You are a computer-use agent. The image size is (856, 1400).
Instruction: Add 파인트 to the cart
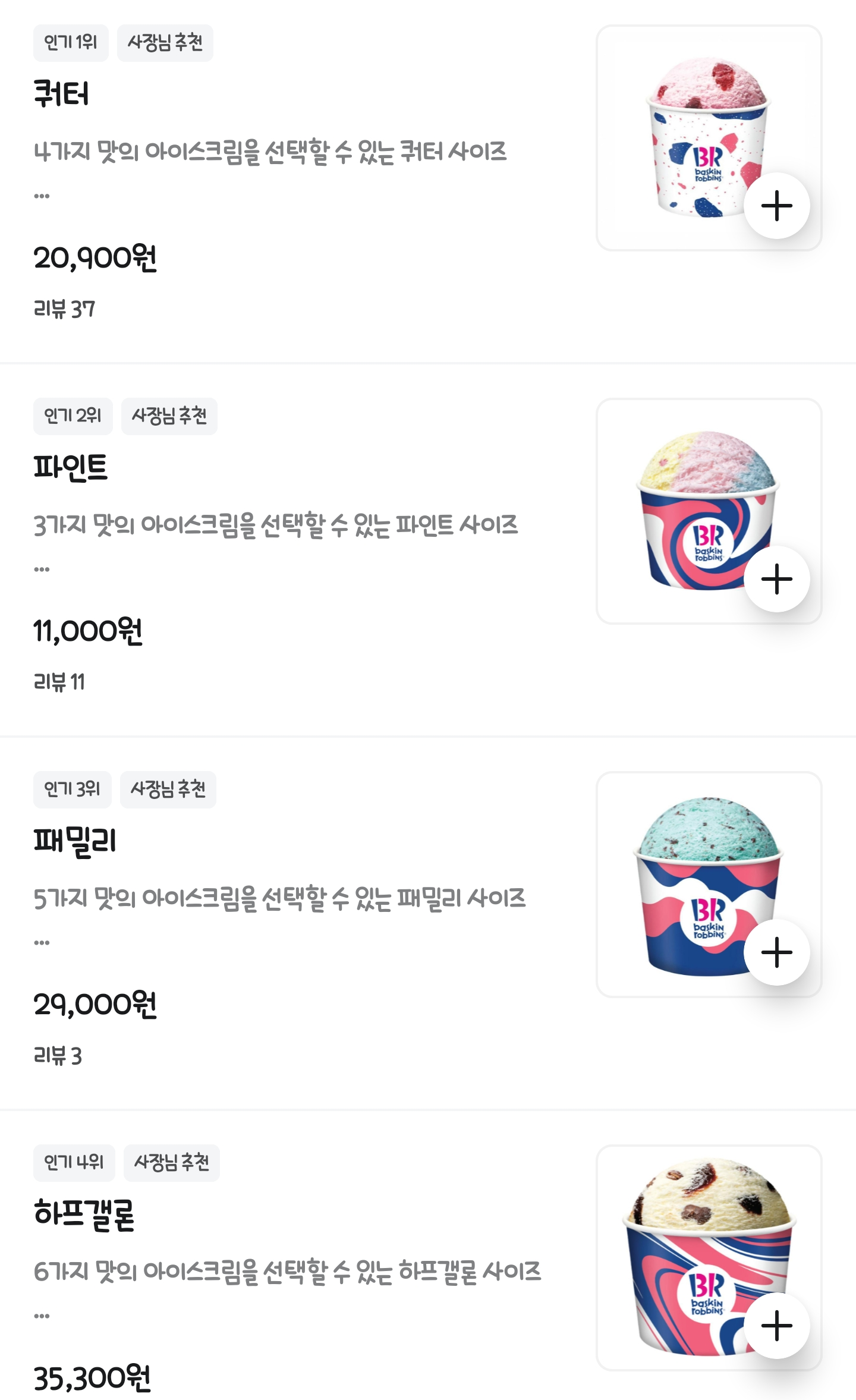point(776,579)
